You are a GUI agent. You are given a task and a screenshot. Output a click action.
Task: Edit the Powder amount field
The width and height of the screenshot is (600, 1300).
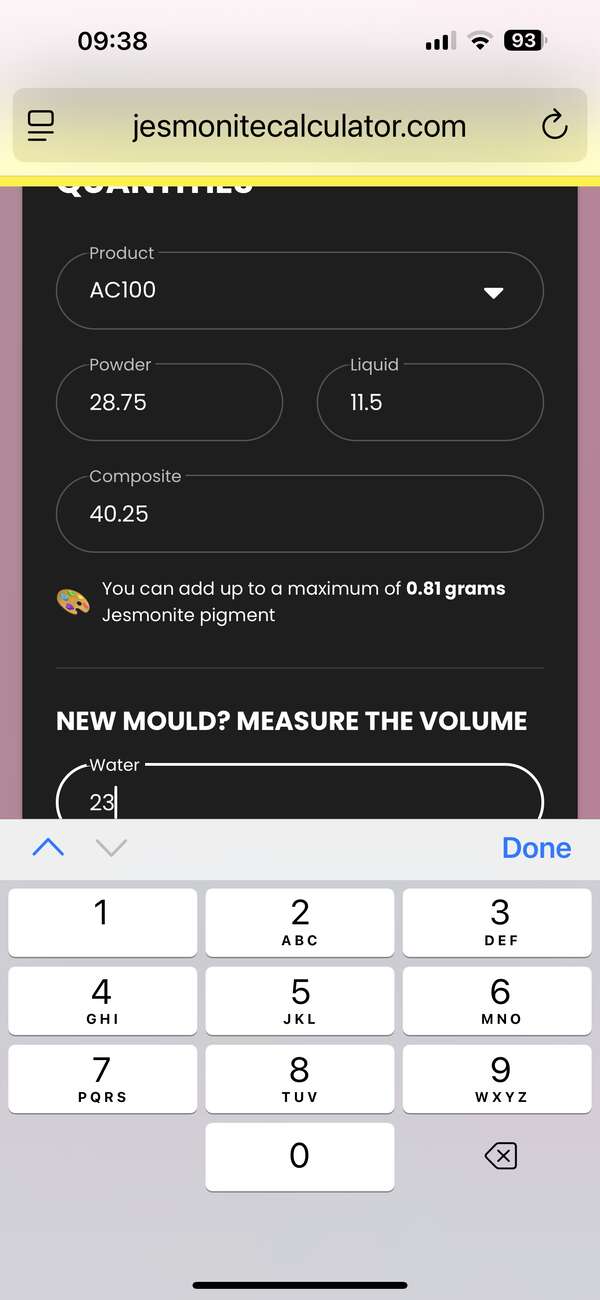coord(169,402)
